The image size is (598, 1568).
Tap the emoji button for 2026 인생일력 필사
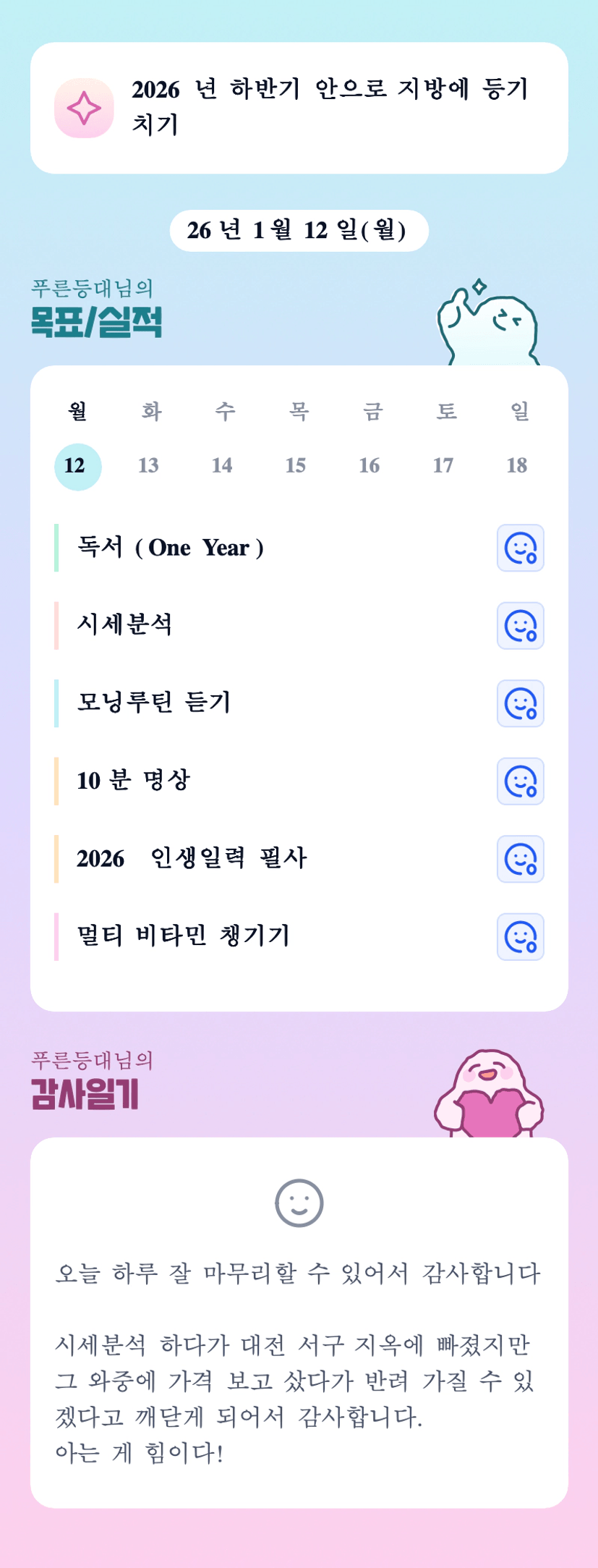pyautogui.click(x=520, y=859)
